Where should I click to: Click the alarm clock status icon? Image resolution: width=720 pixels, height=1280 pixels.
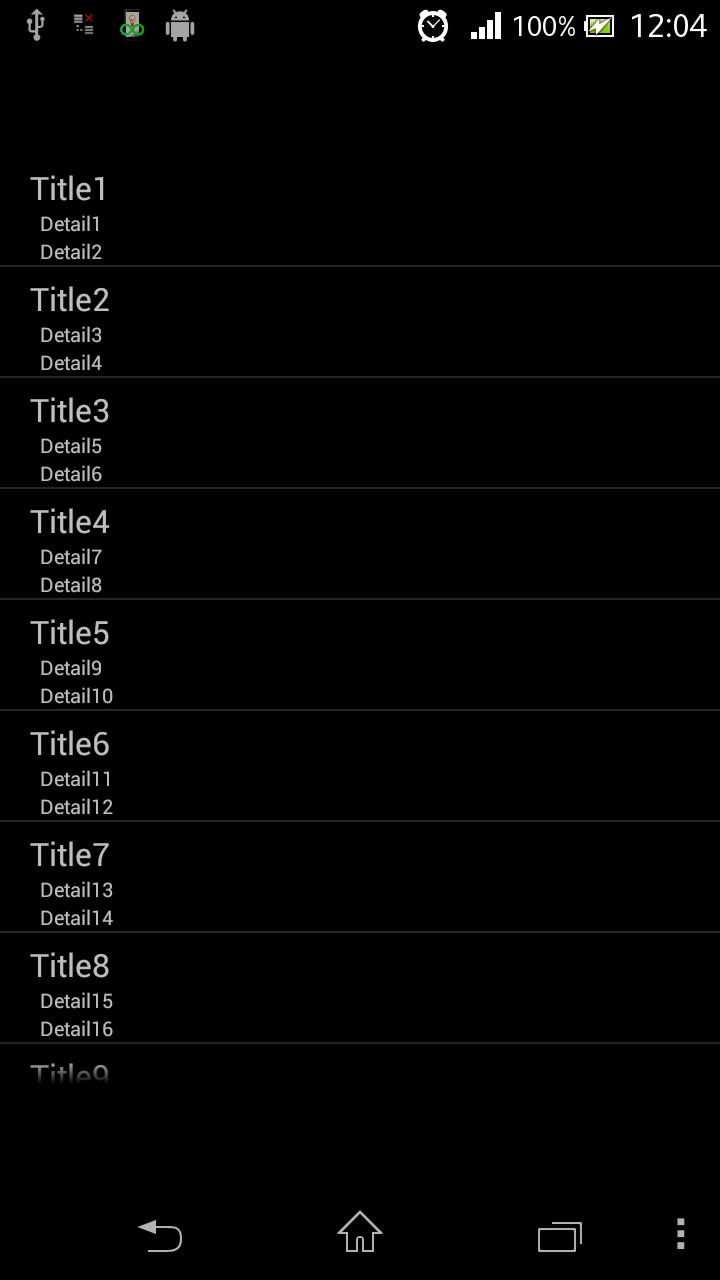click(432, 25)
